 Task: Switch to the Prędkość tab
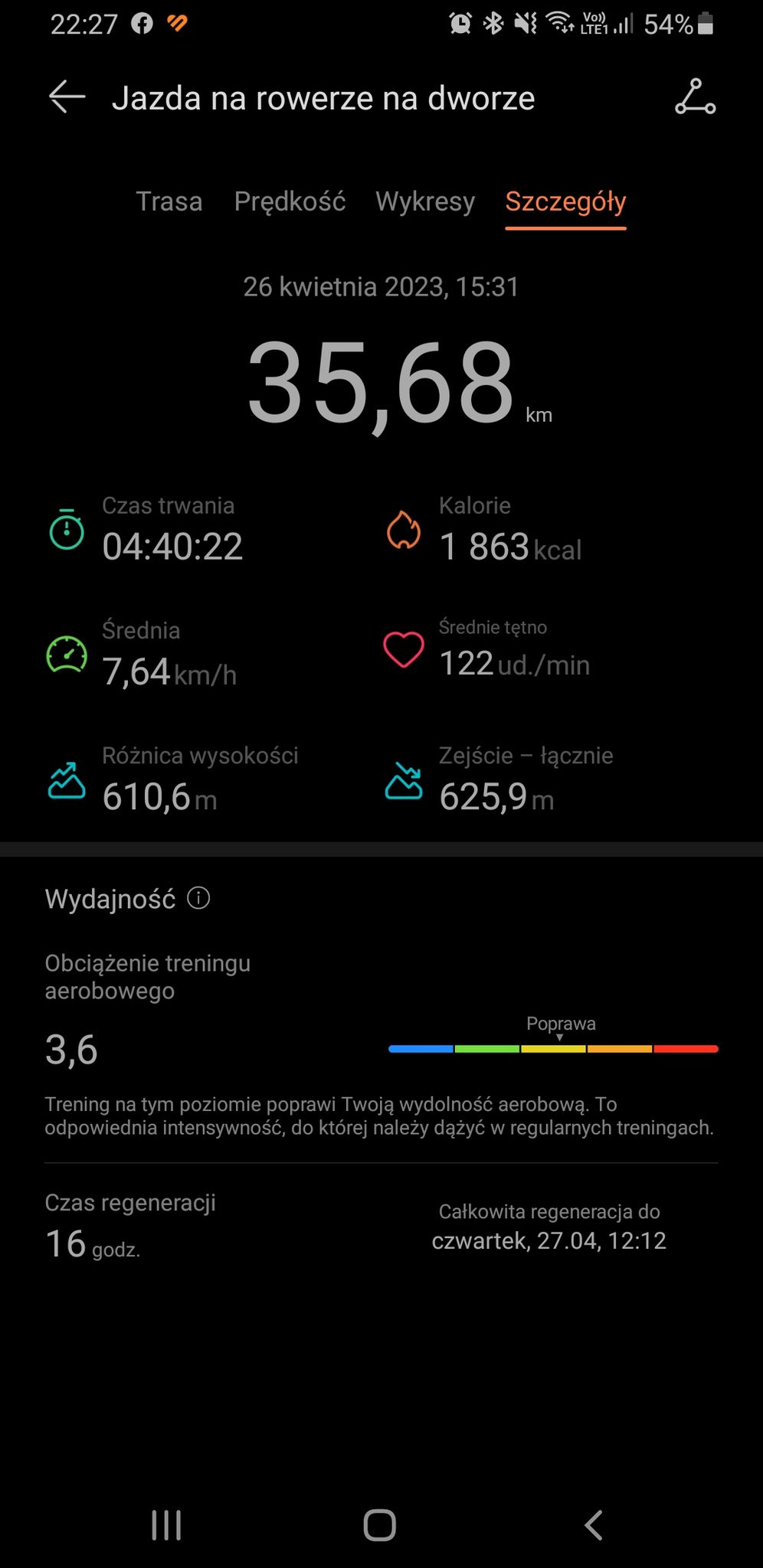(290, 201)
